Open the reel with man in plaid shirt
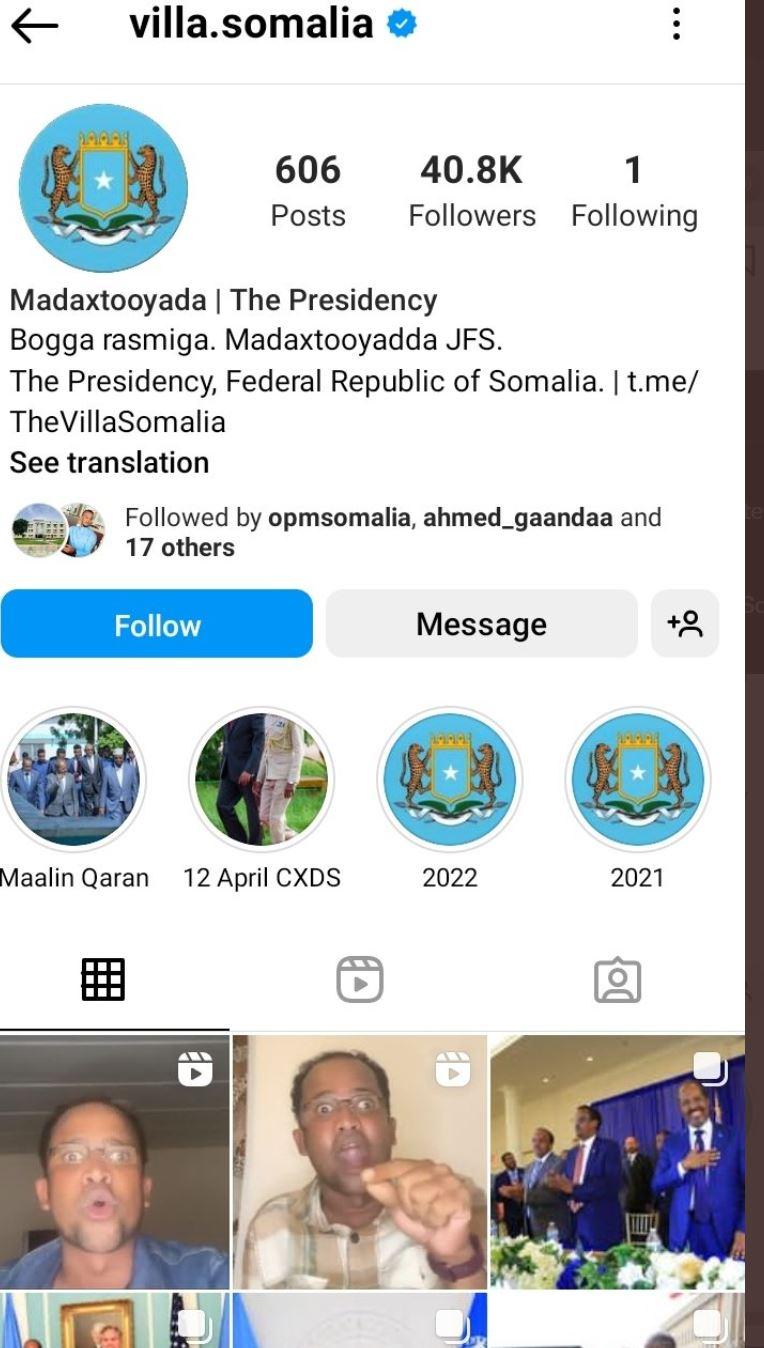Image resolution: width=764 pixels, height=1348 pixels. click(x=360, y=1162)
